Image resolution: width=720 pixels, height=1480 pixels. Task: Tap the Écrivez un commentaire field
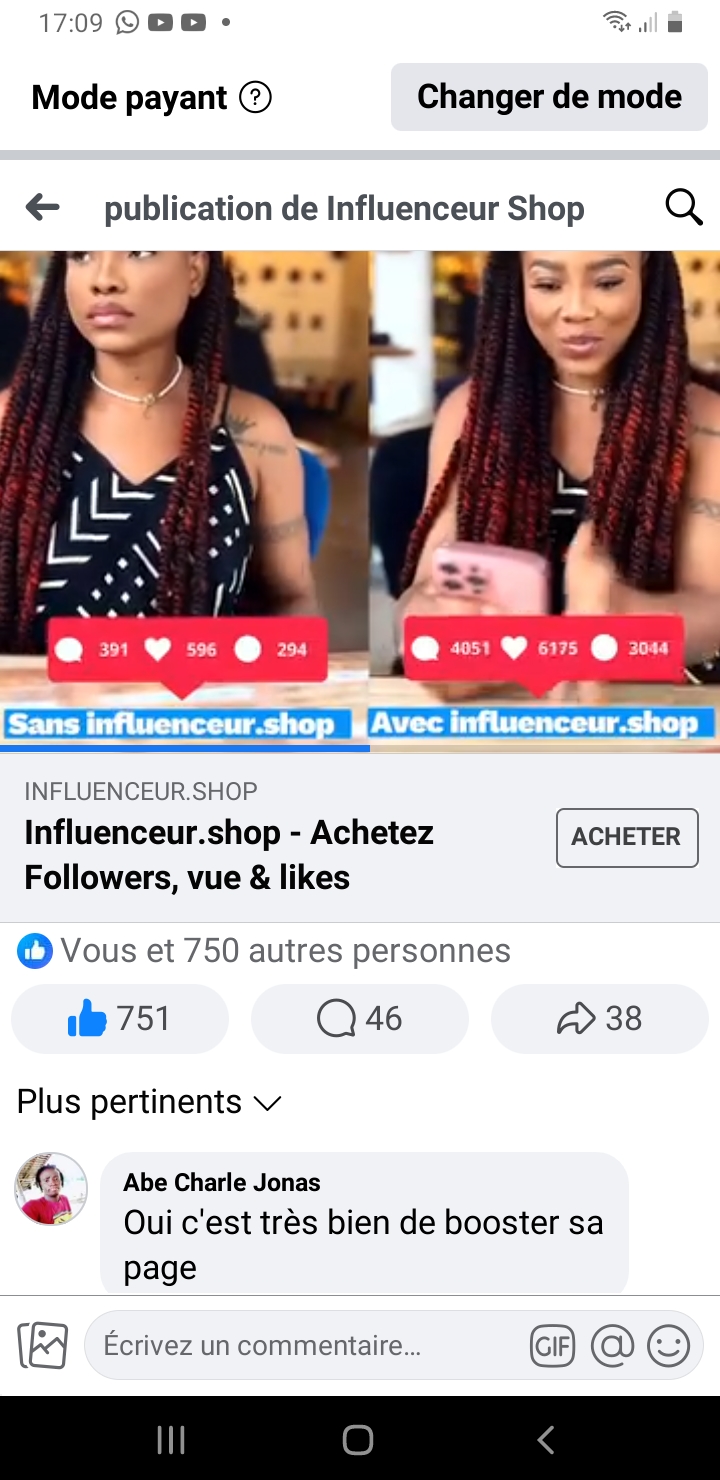[x=300, y=1345]
